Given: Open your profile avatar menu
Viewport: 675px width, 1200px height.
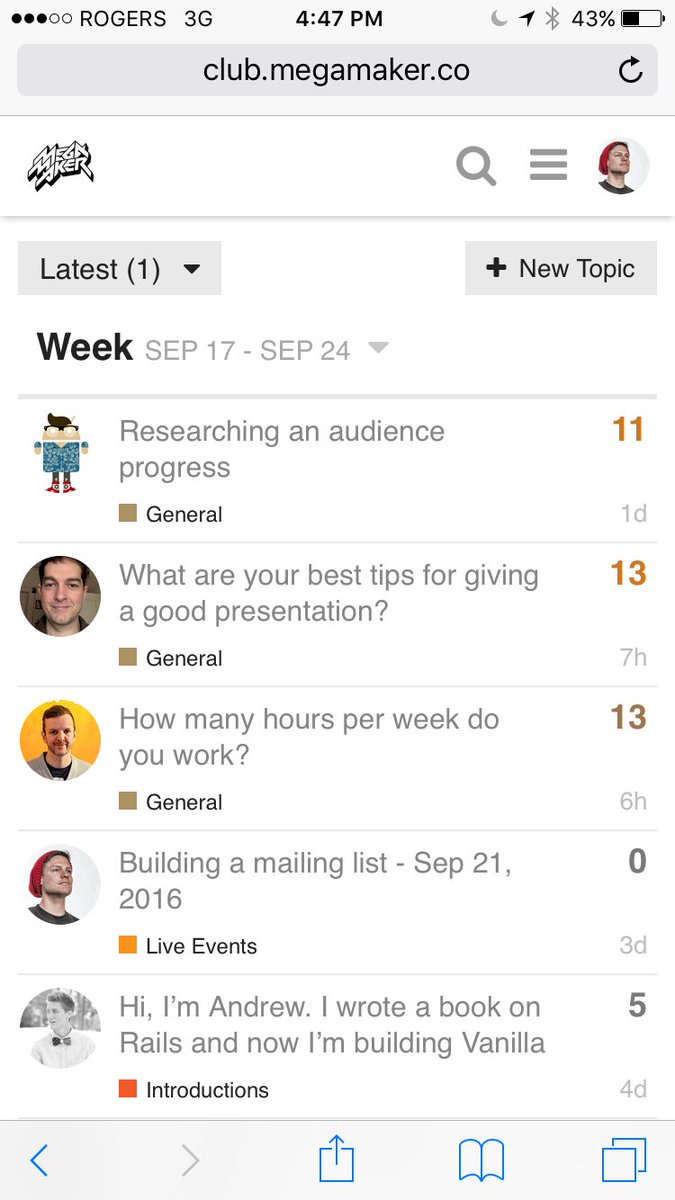Looking at the screenshot, I should [622, 166].
